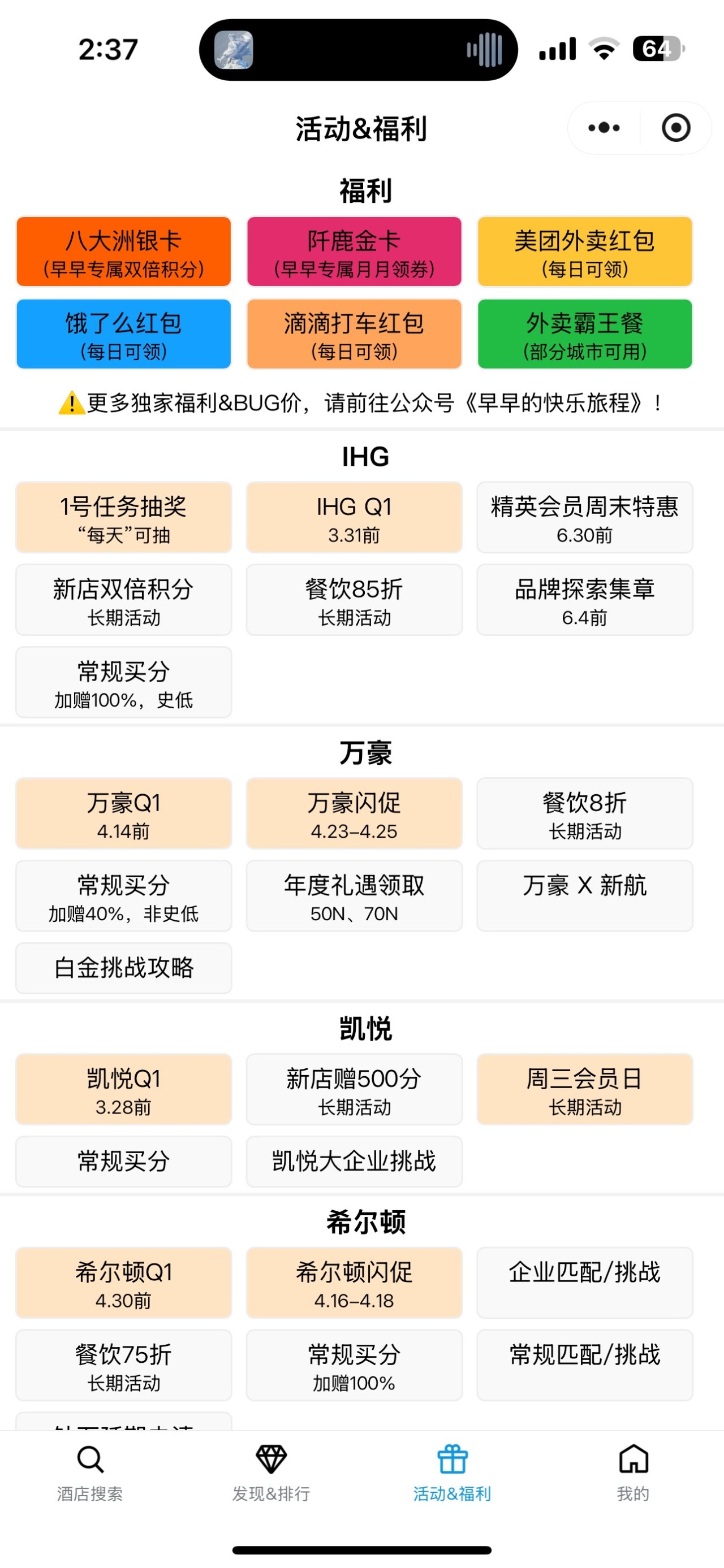724x1568 pixels.
Task: Close the mini program via circle icon
Action: click(x=675, y=128)
